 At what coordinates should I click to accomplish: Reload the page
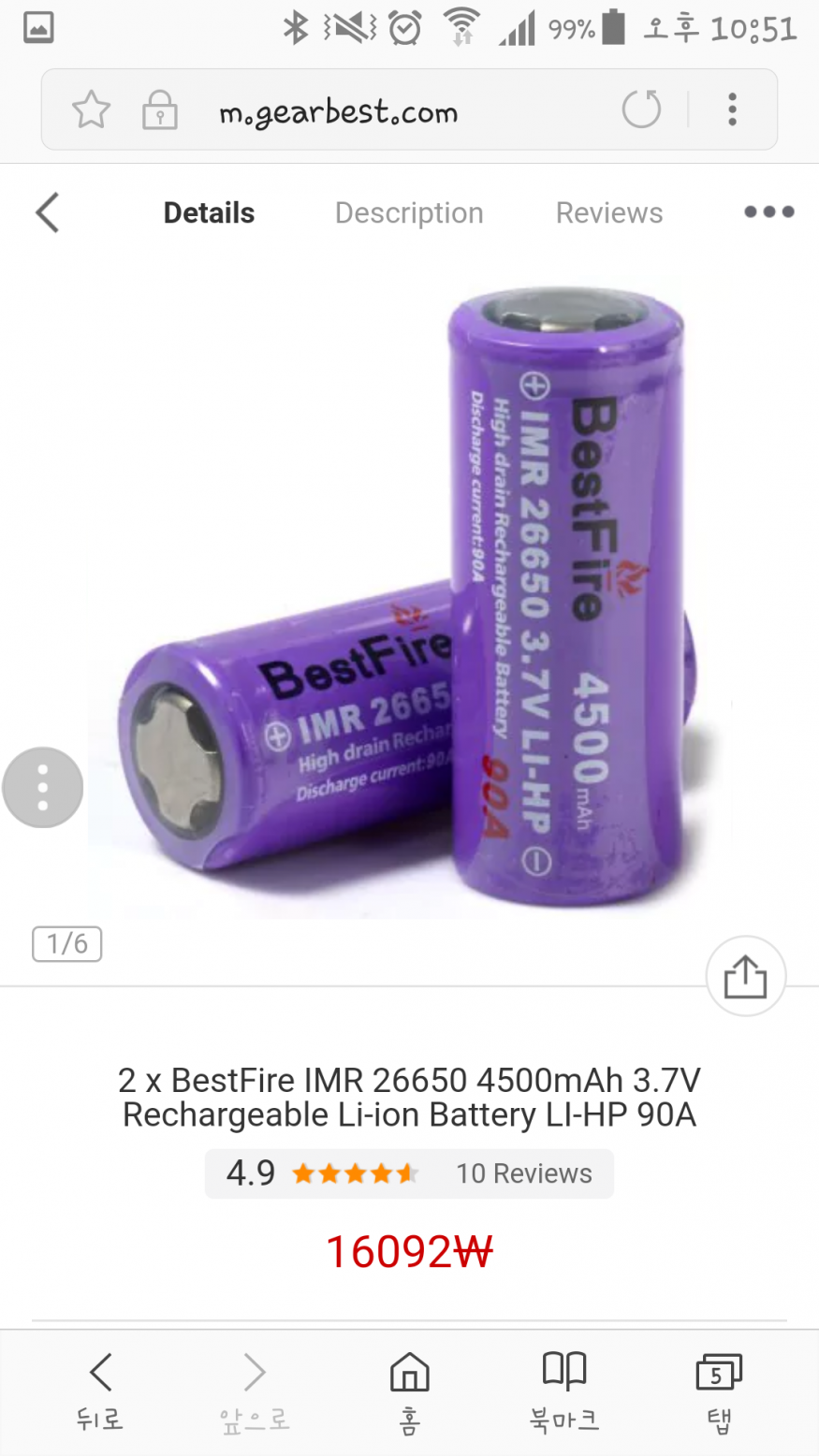(641, 109)
